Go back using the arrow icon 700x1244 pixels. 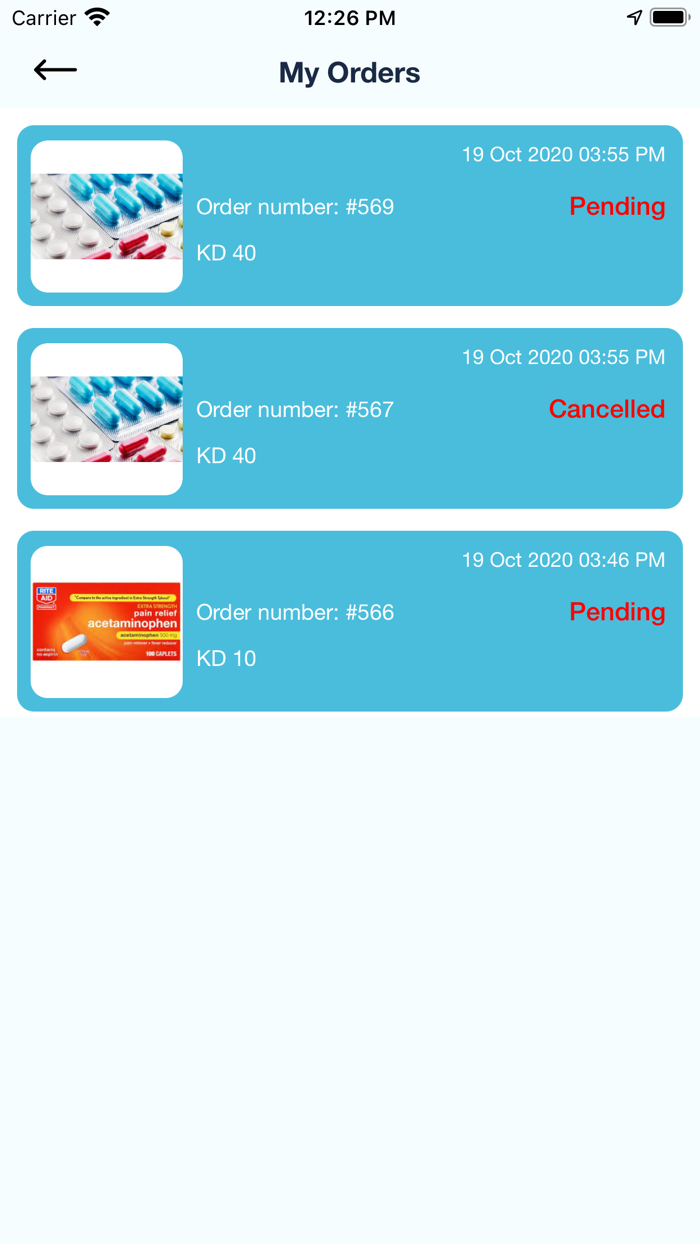pos(55,70)
